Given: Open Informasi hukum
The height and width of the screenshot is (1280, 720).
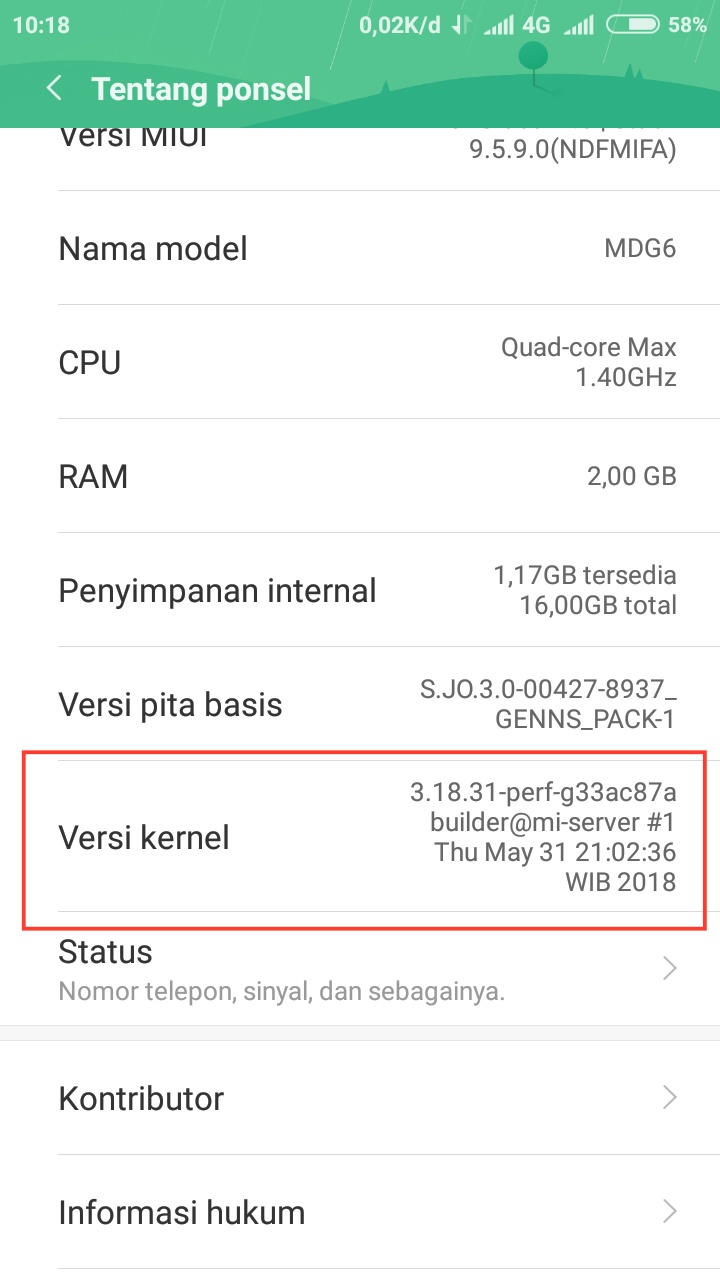Looking at the screenshot, I should click(x=360, y=1212).
